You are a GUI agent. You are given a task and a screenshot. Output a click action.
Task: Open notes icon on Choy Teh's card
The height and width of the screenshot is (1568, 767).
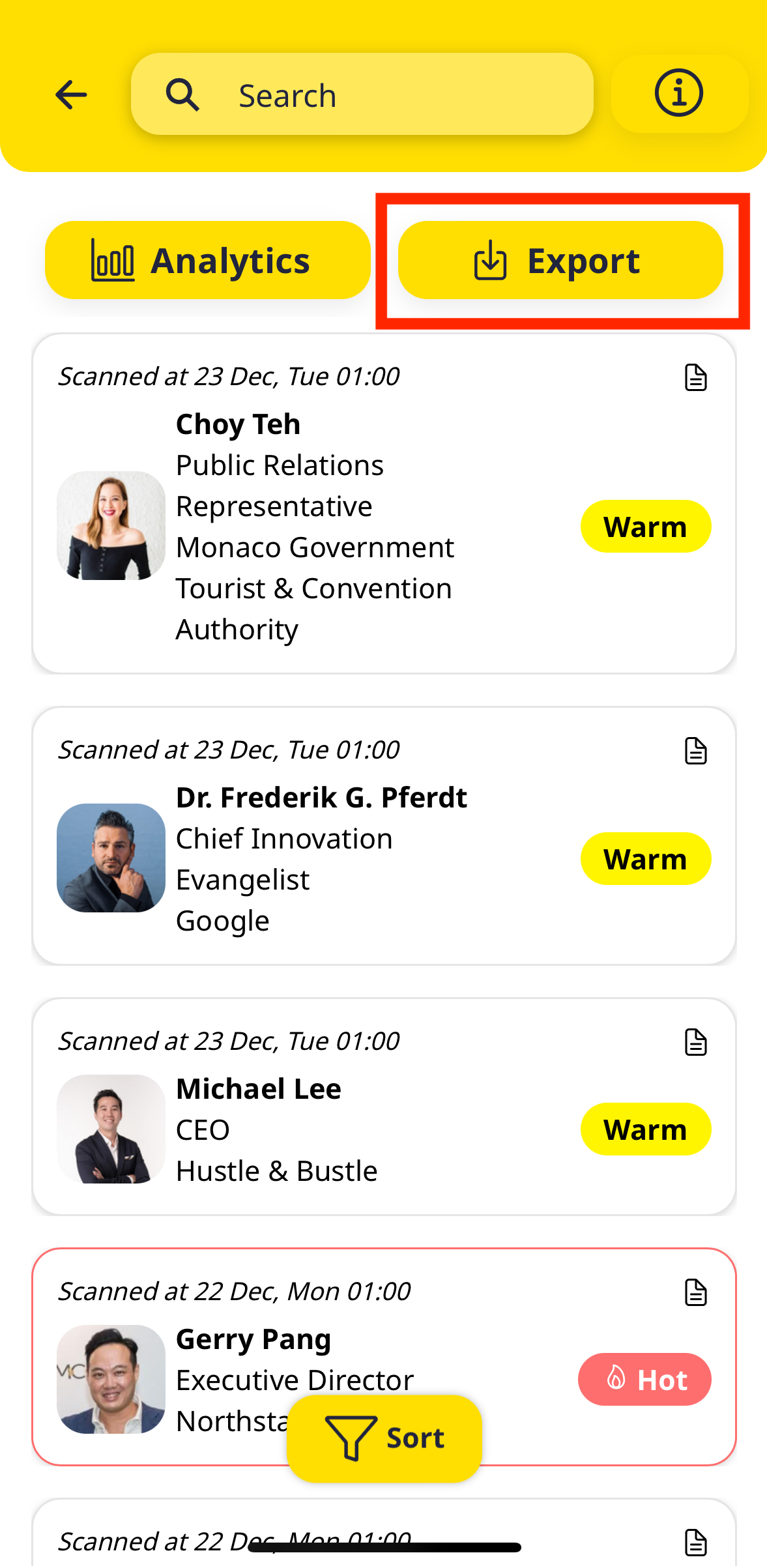pyautogui.click(x=695, y=377)
